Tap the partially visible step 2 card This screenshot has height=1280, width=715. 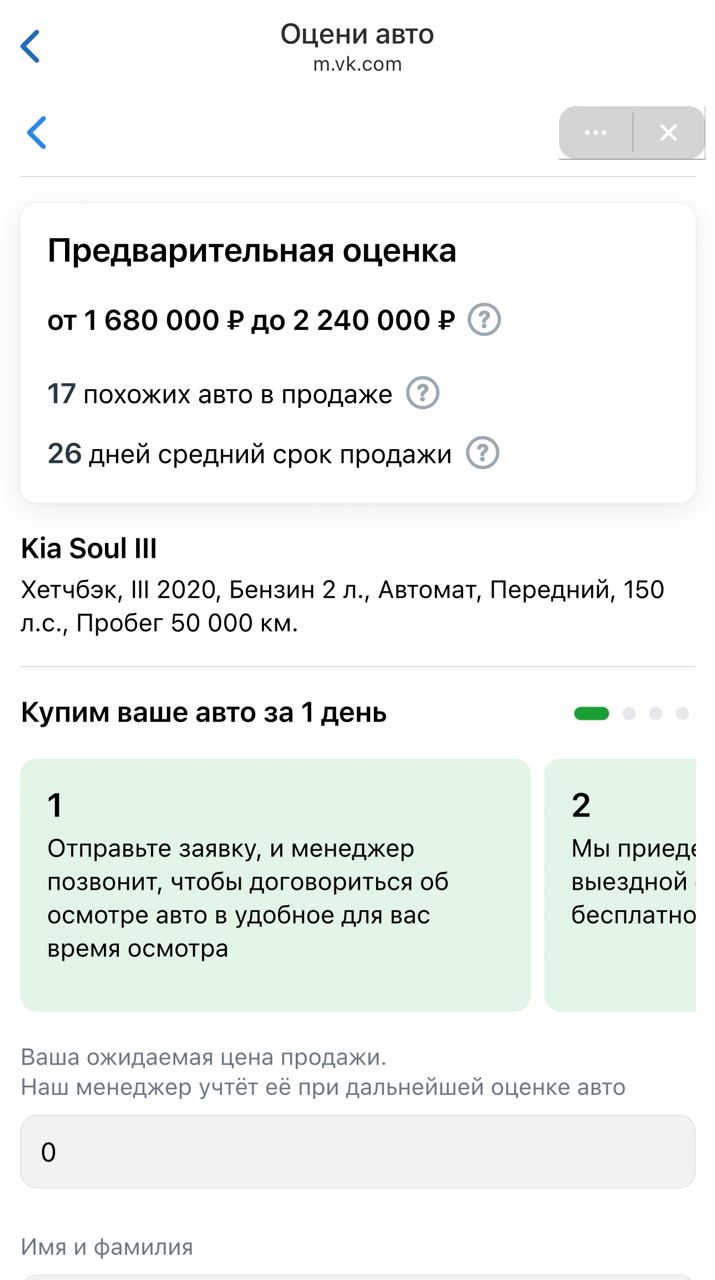(620, 885)
